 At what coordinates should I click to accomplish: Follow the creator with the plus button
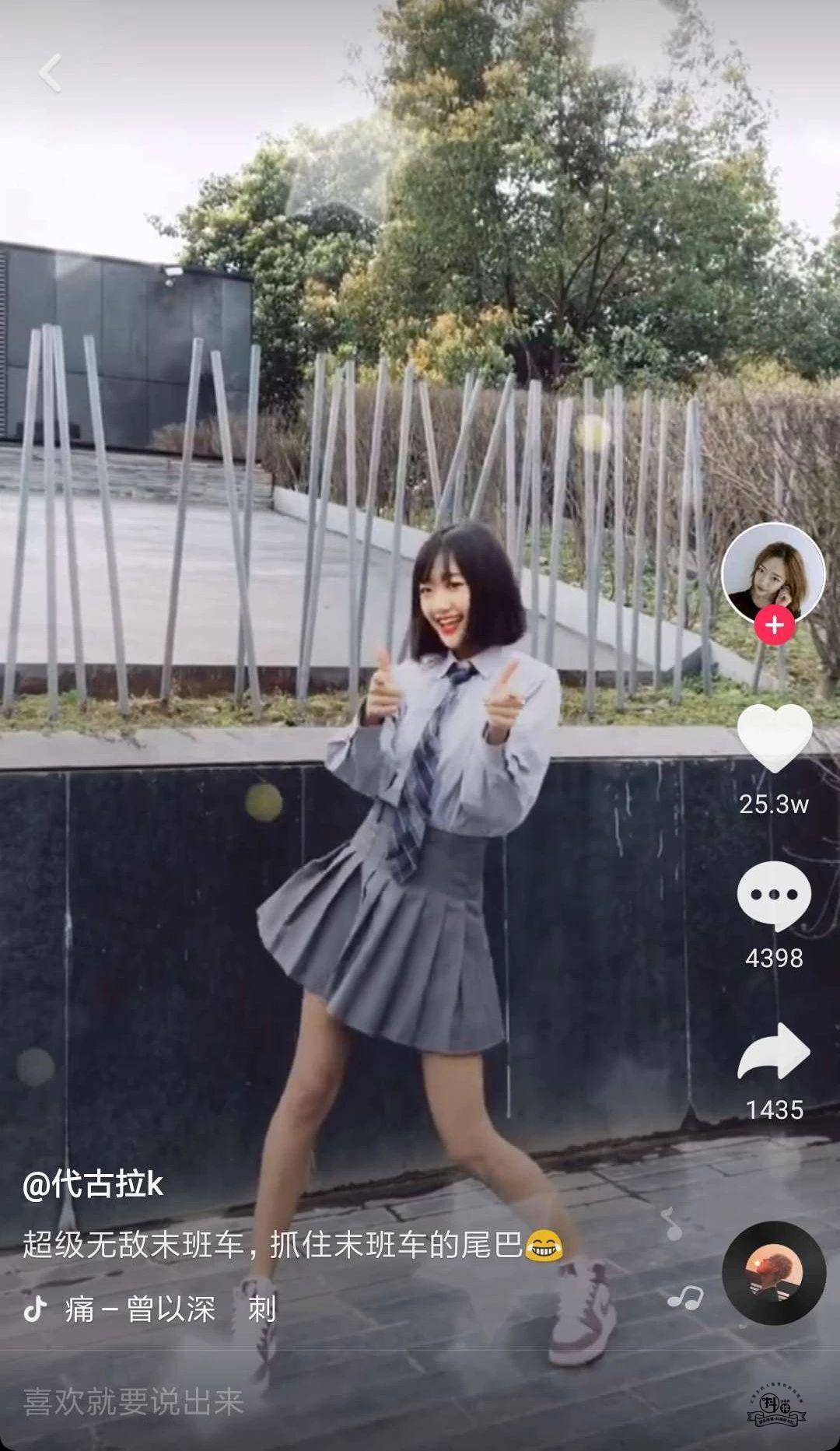coord(775,626)
